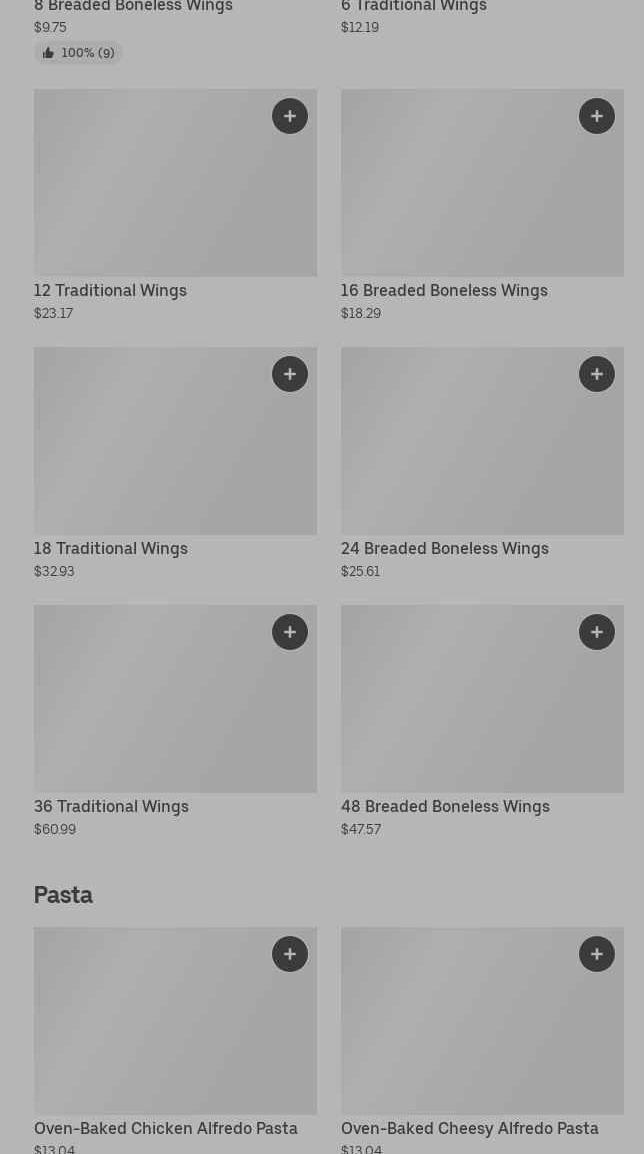The image size is (644, 1154).
Task: Add 12 Traditional Wings to cart
Action: pyautogui.click(x=290, y=116)
